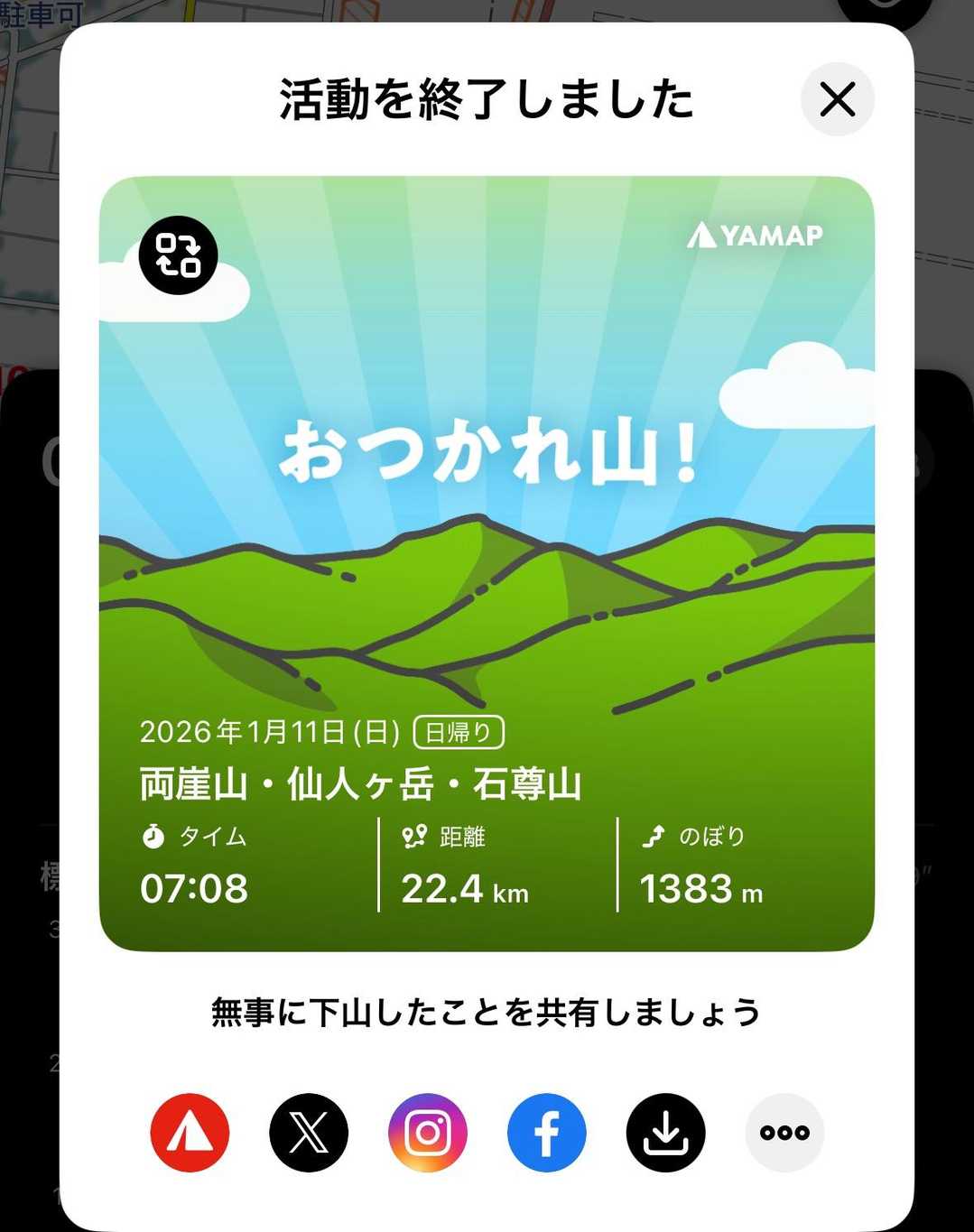The width and height of the screenshot is (974, 1232).
Task: Close the activity finished dialog
Action: tap(837, 99)
